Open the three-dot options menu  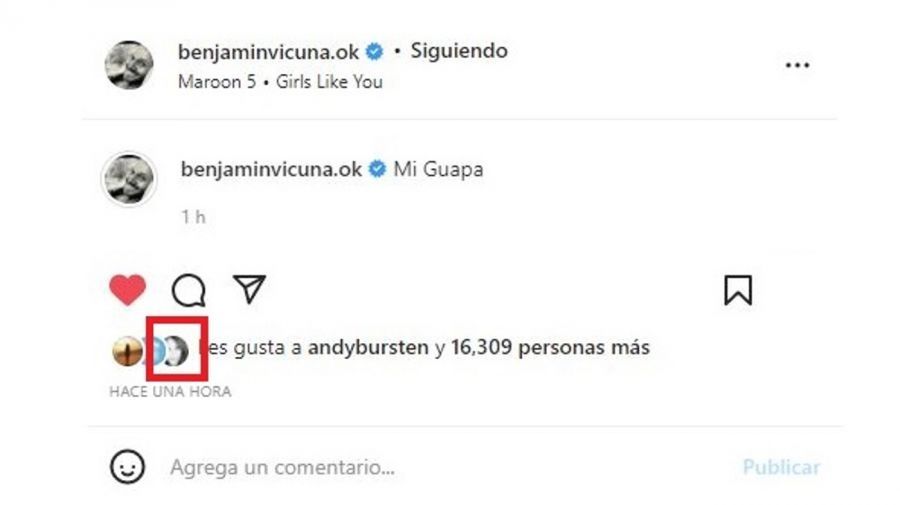[x=796, y=65]
